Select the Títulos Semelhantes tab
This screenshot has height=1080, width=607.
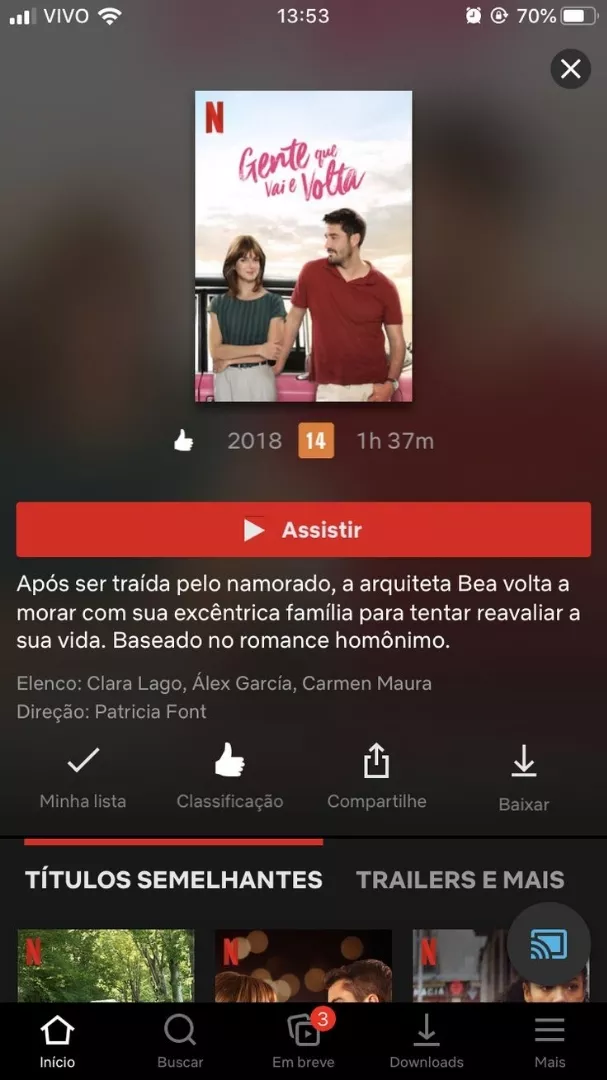click(174, 879)
